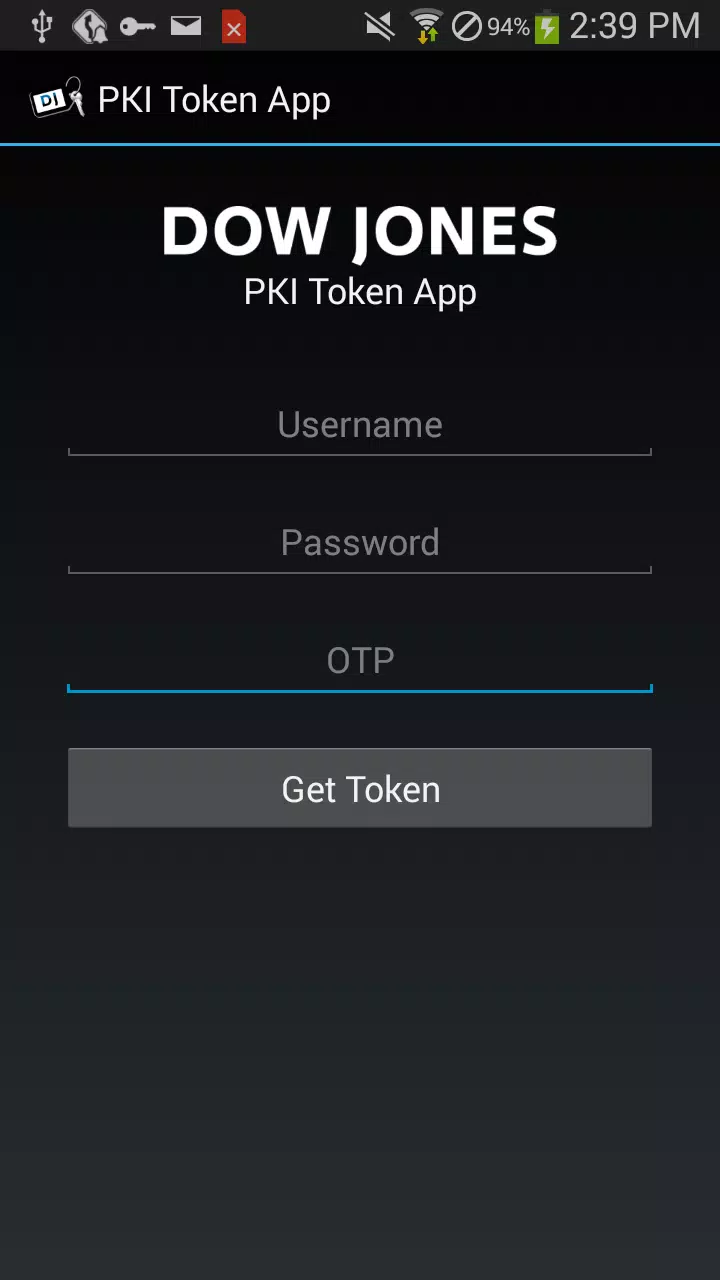Tap the data blocked circle icon

[466, 25]
